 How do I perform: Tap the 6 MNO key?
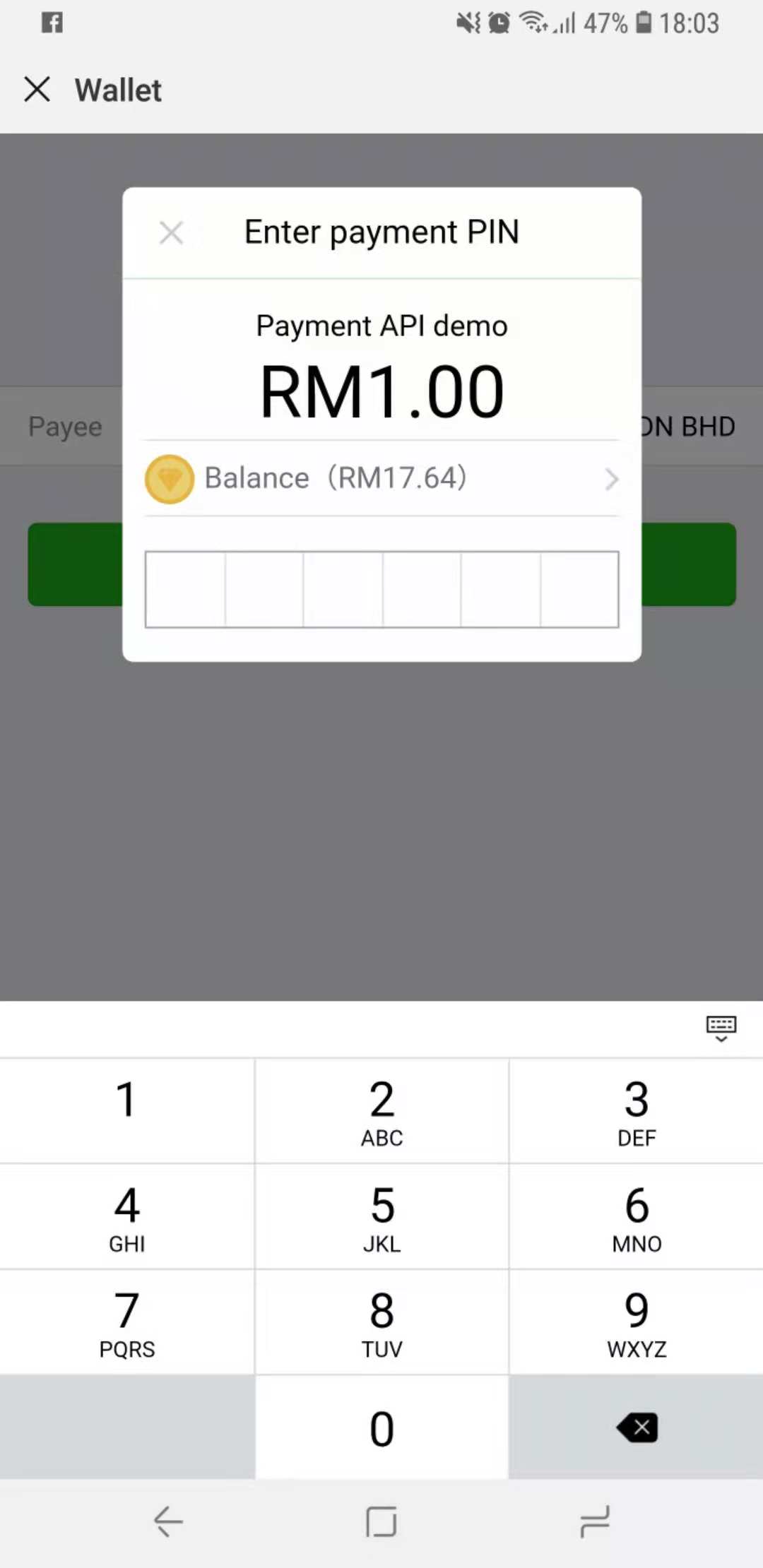pos(636,1216)
